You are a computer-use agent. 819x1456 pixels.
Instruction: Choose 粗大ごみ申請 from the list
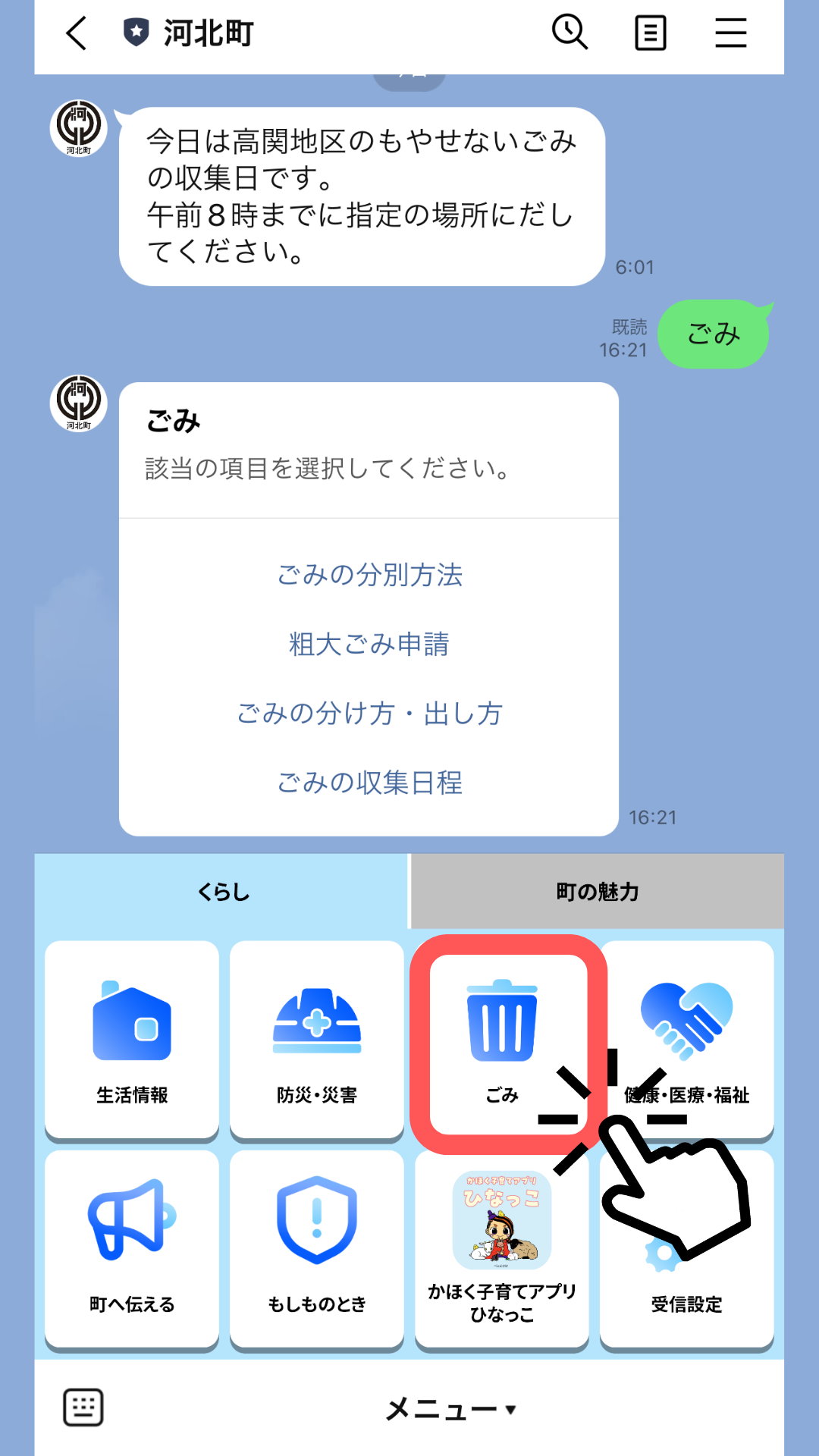pos(369,644)
